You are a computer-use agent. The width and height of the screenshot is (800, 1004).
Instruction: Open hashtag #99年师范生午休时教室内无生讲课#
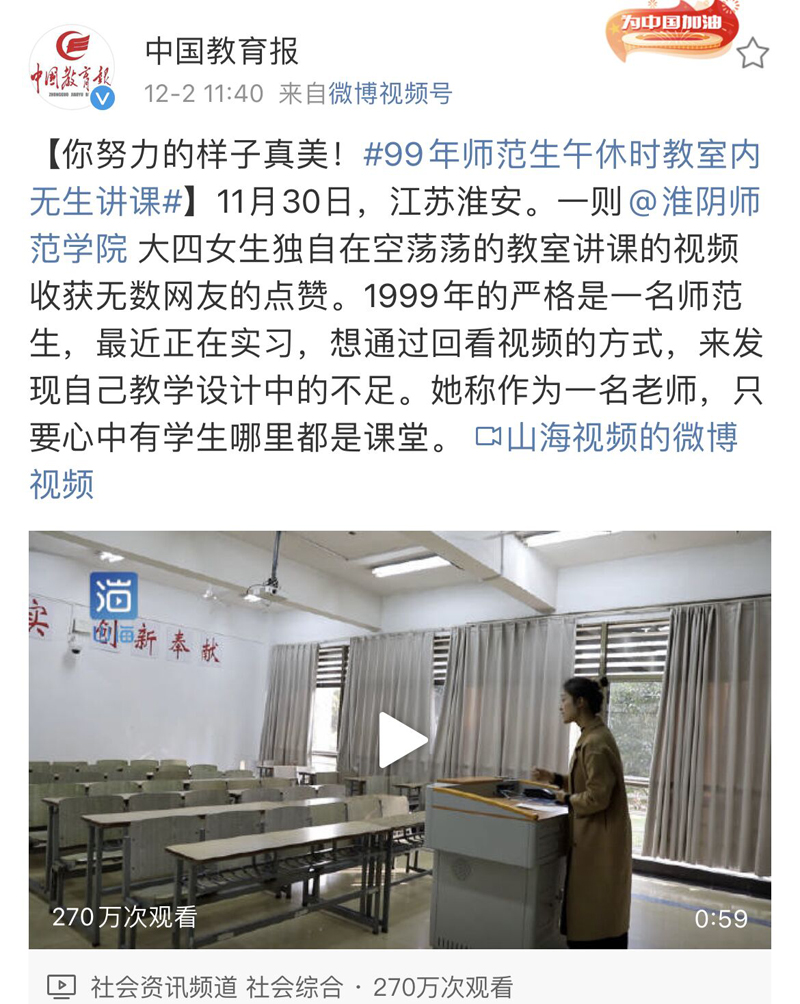pos(560,155)
